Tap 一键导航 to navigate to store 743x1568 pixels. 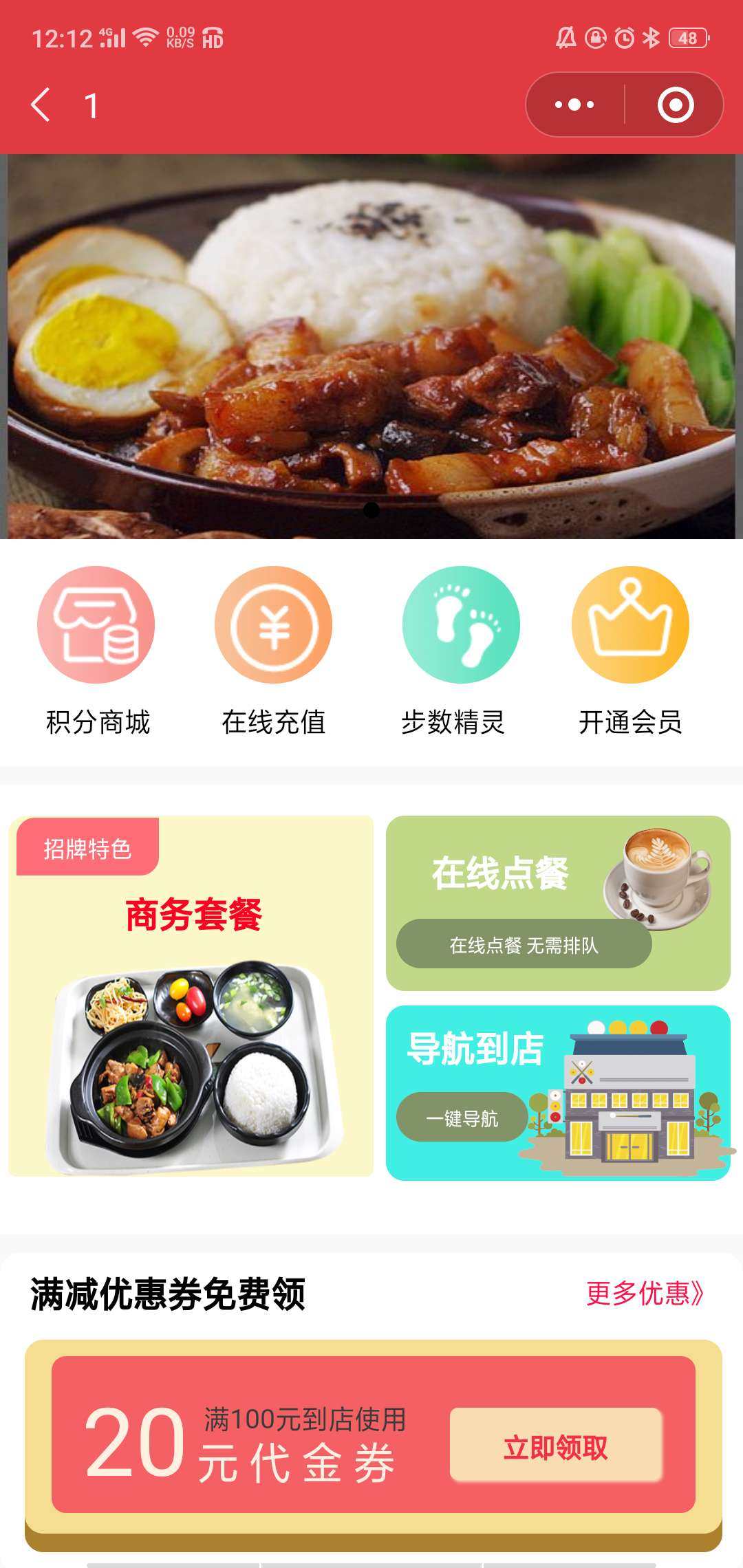pos(462,1118)
